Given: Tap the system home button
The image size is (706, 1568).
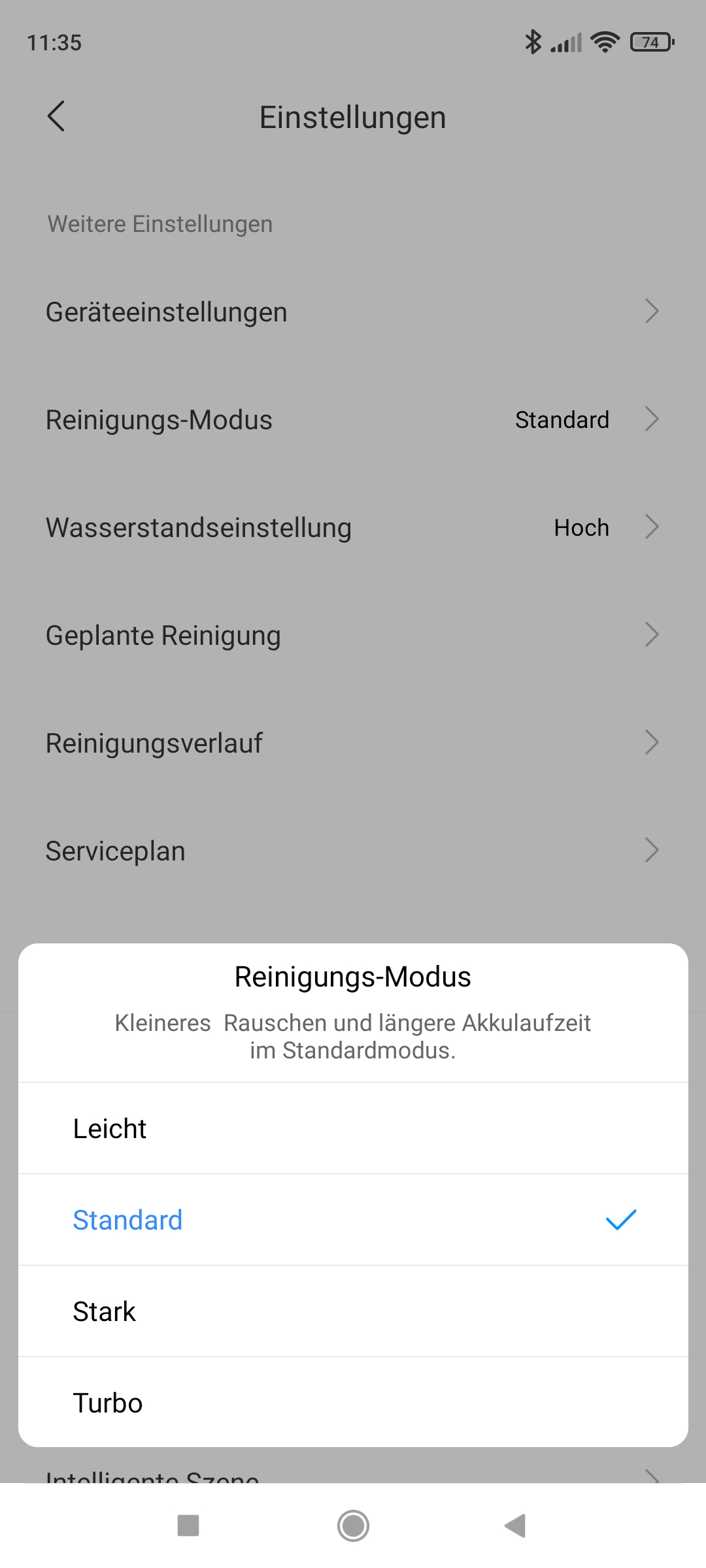Looking at the screenshot, I should 353,1526.
